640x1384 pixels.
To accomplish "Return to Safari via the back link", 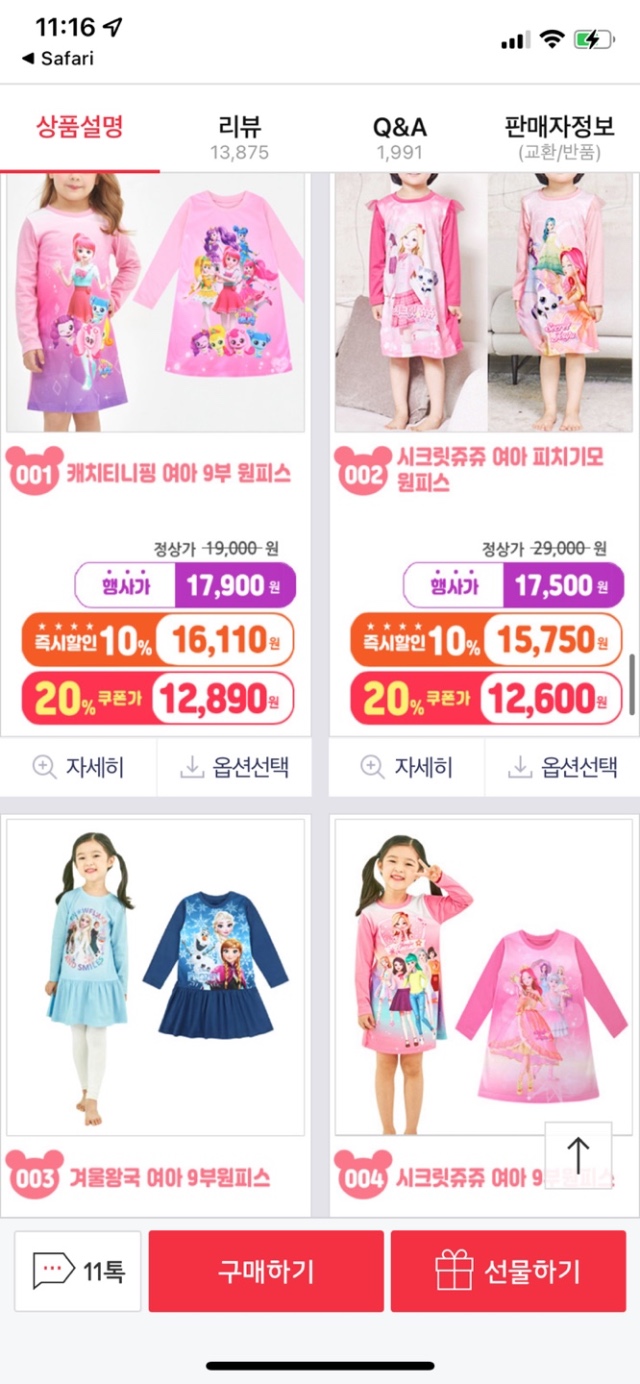I will coord(58,59).
